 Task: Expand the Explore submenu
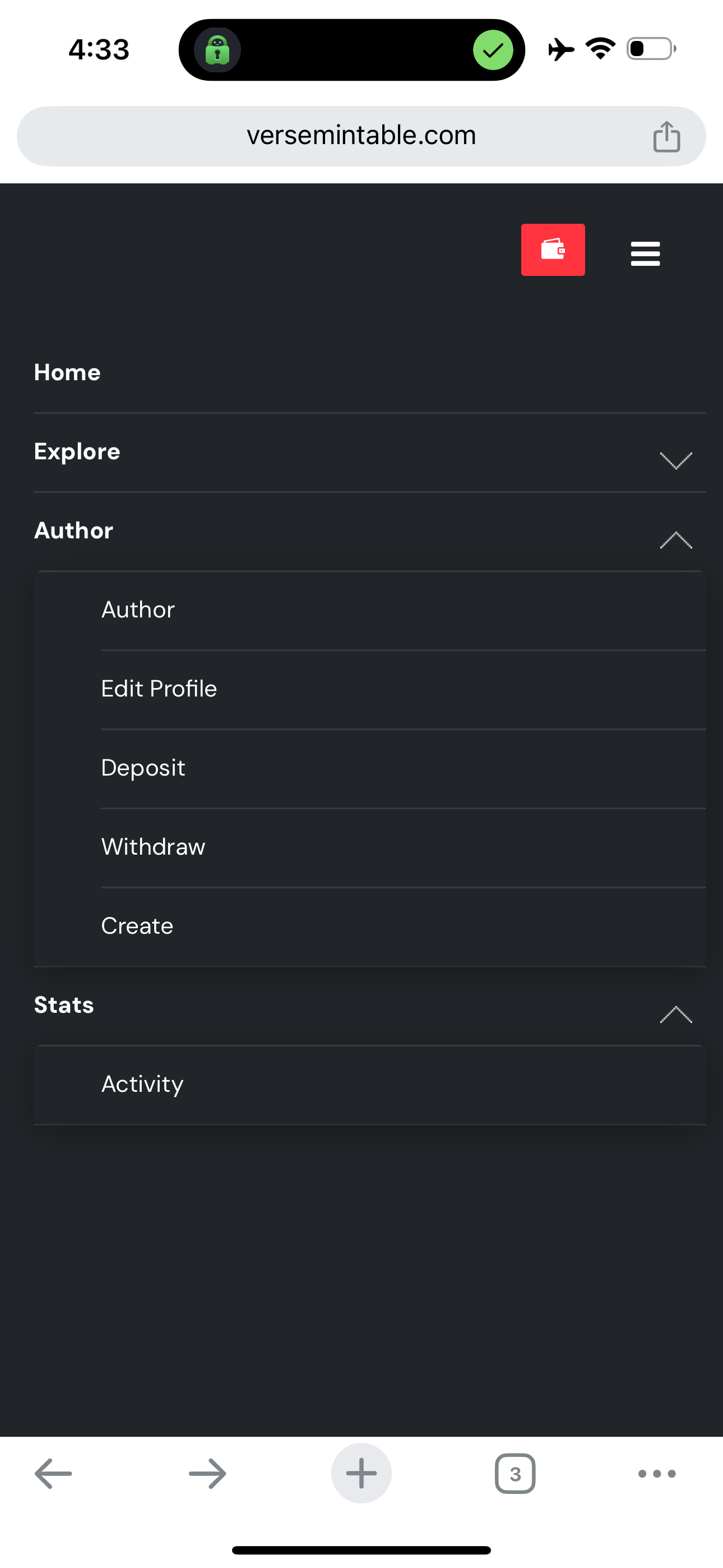point(675,461)
